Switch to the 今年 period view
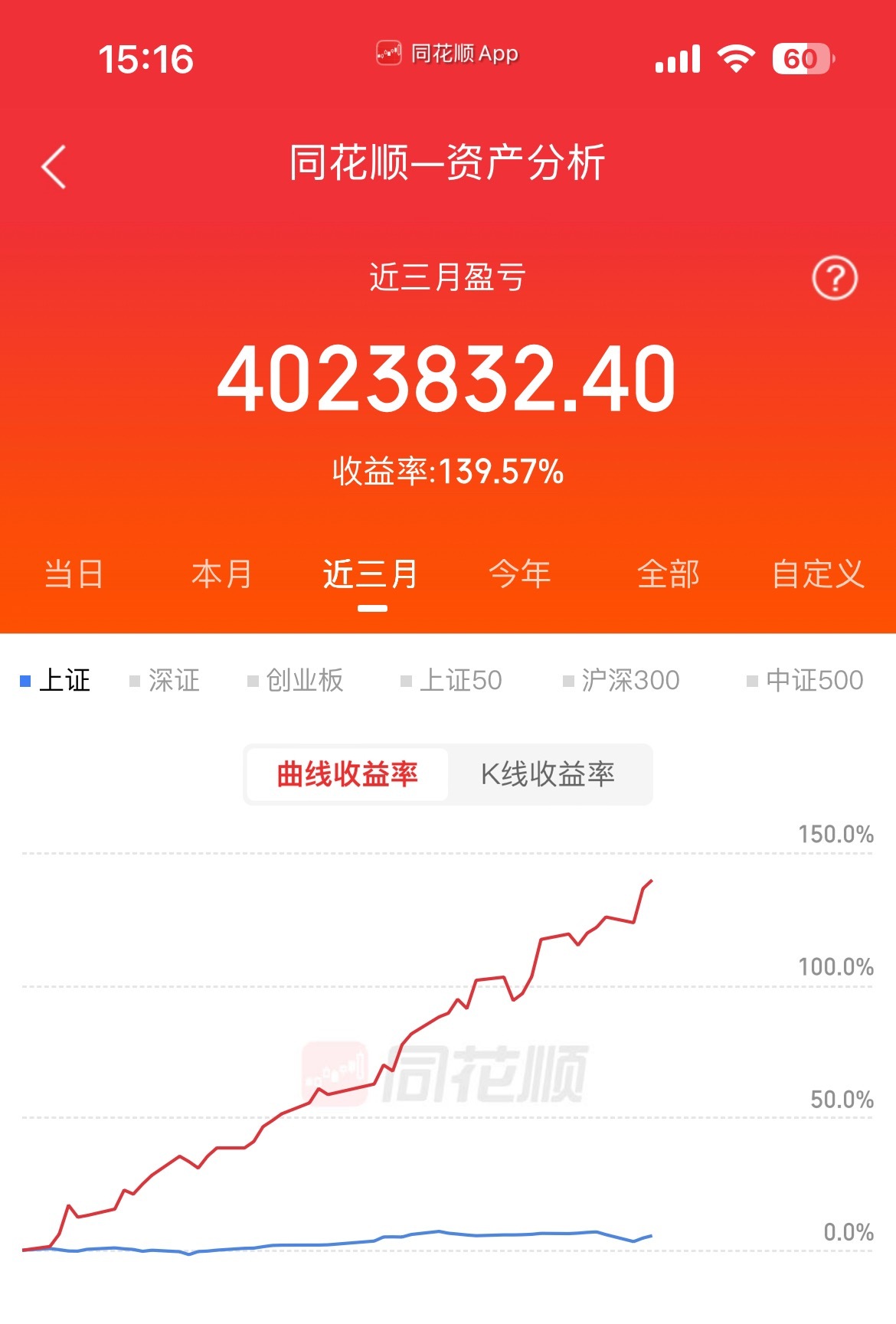 tap(520, 574)
